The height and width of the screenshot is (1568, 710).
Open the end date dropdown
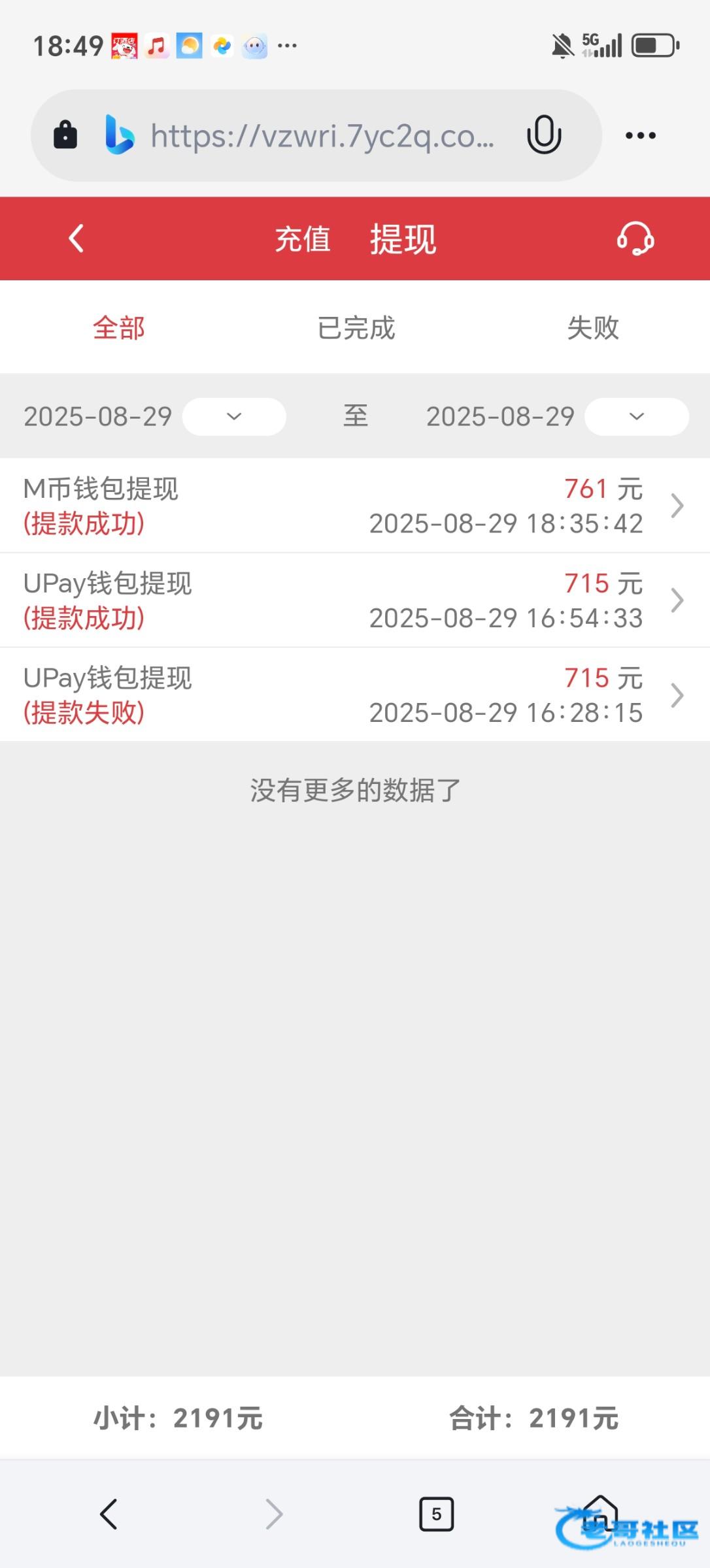[x=636, y=417]
